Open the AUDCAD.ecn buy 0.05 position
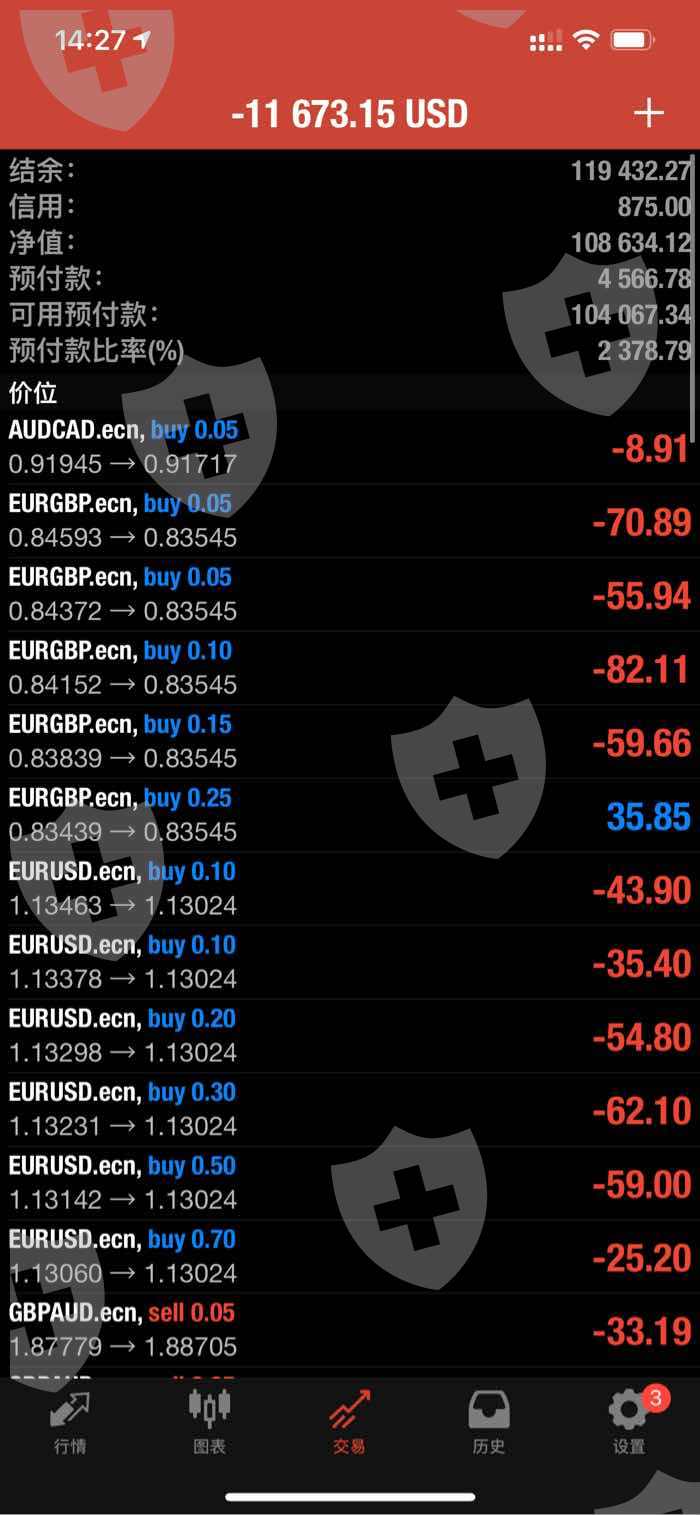The width and height of the screenshot is (700, 1515). coord(350,447)
